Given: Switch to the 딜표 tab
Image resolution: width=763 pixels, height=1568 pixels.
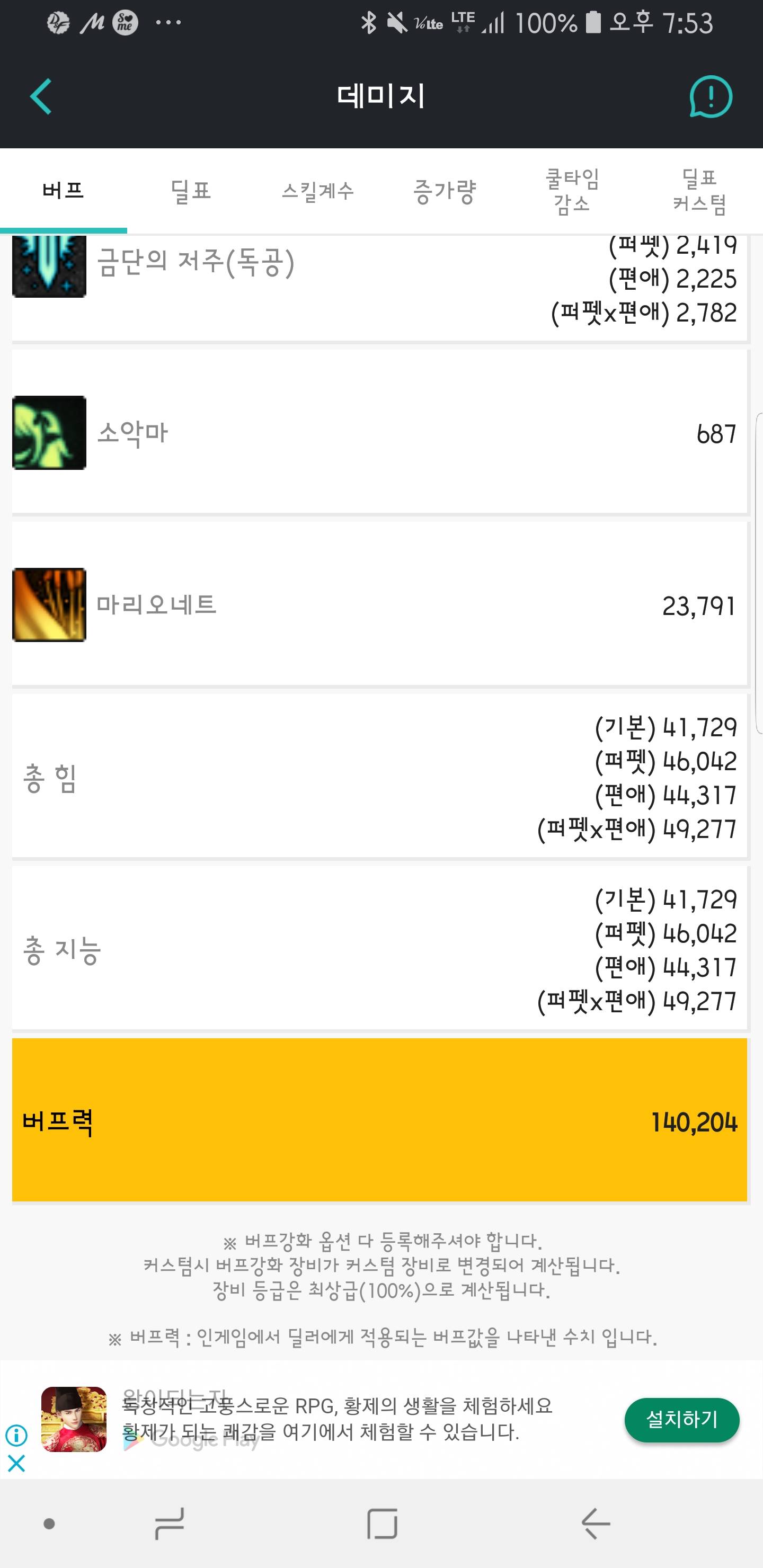Looking at the screenshot, I should (191, 191).
